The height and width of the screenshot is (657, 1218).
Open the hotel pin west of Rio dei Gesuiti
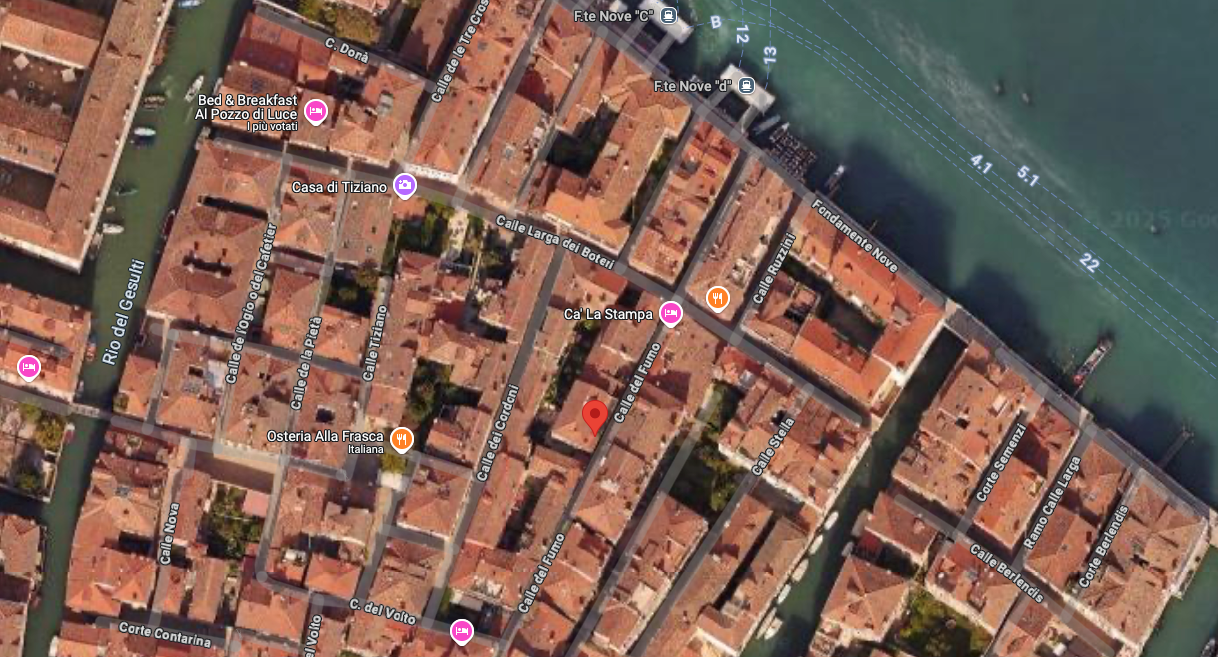pos(28,367)
